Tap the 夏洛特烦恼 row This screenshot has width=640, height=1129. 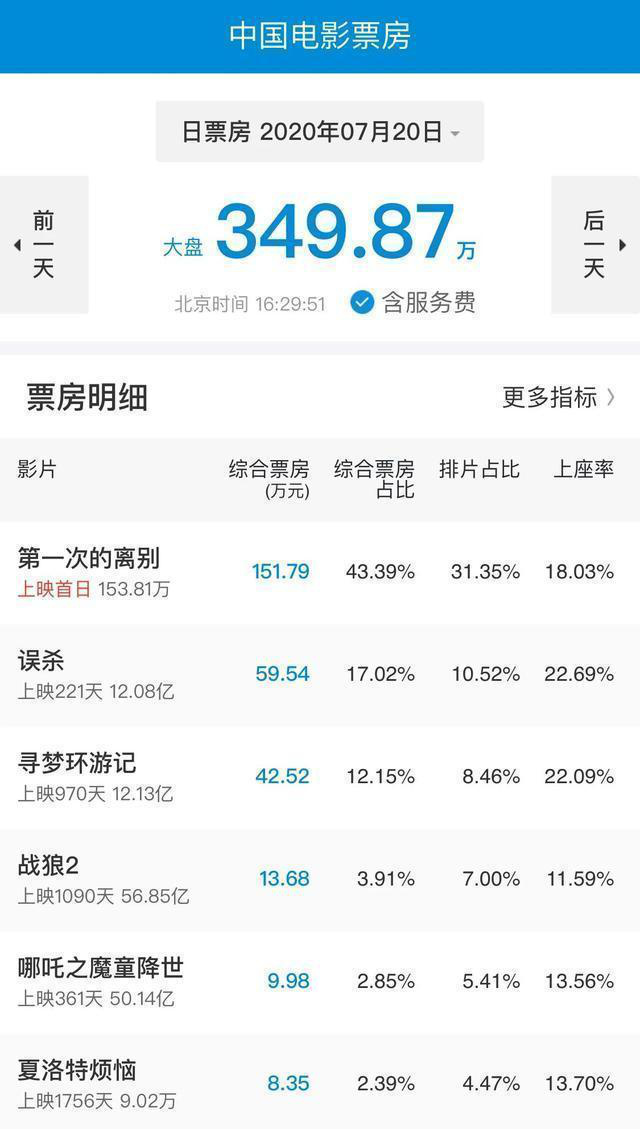[320, 1082]
